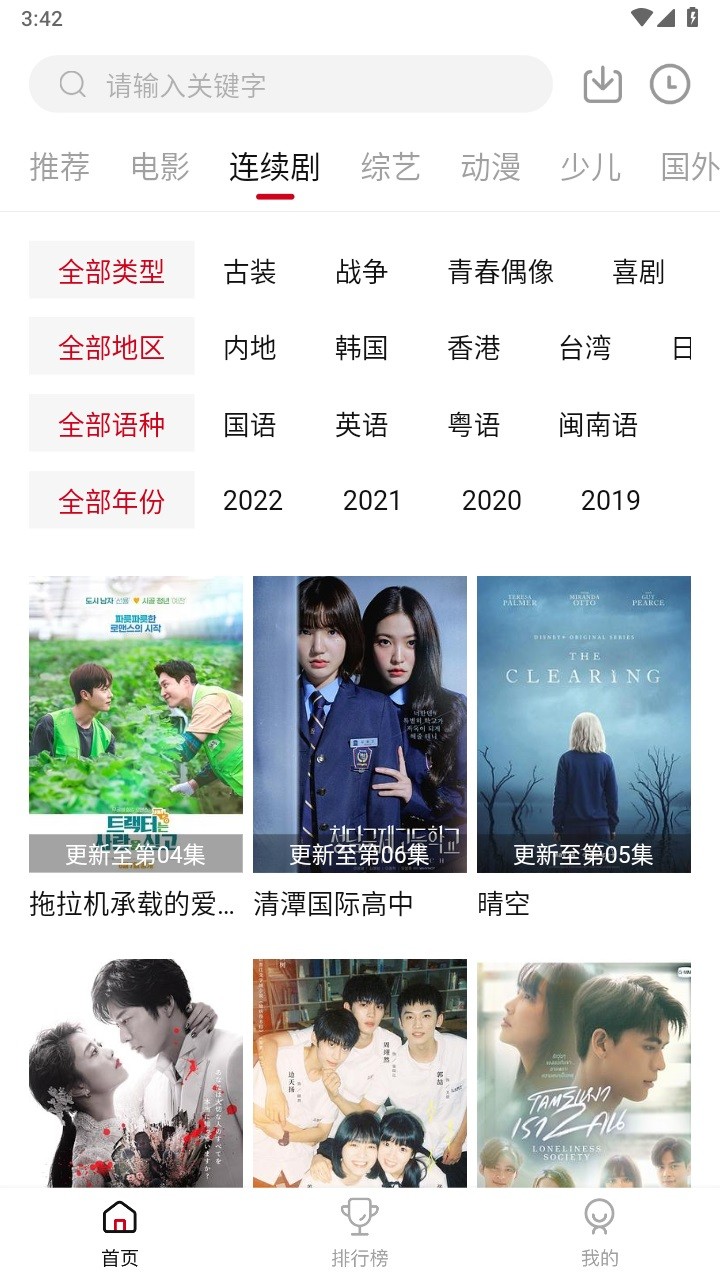This screenshot has width=720, height=1280.
Task: Open the downloads icon
Action: [602, 85]
